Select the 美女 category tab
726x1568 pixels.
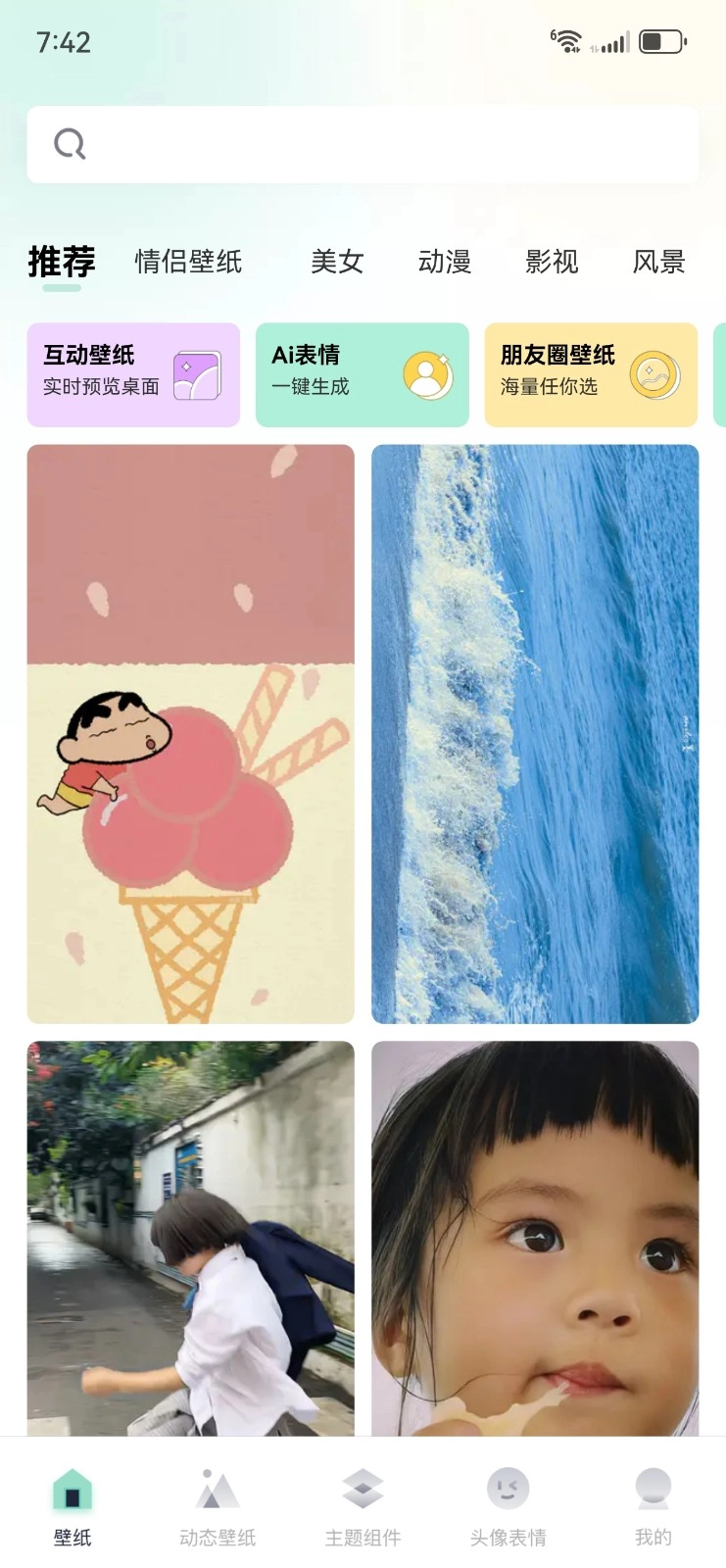tap(337, 262)
